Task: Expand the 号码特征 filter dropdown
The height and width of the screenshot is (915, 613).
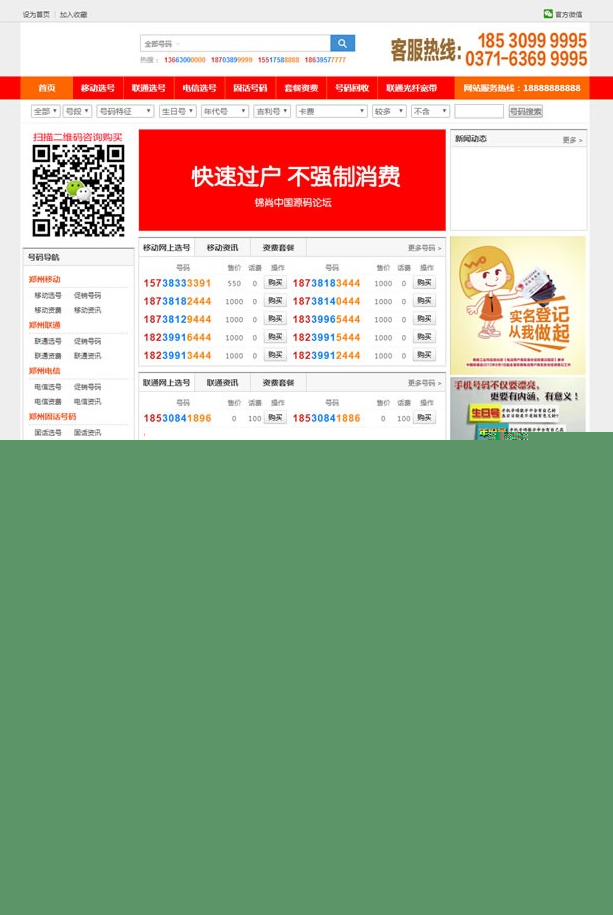Action: coord(125,112)
